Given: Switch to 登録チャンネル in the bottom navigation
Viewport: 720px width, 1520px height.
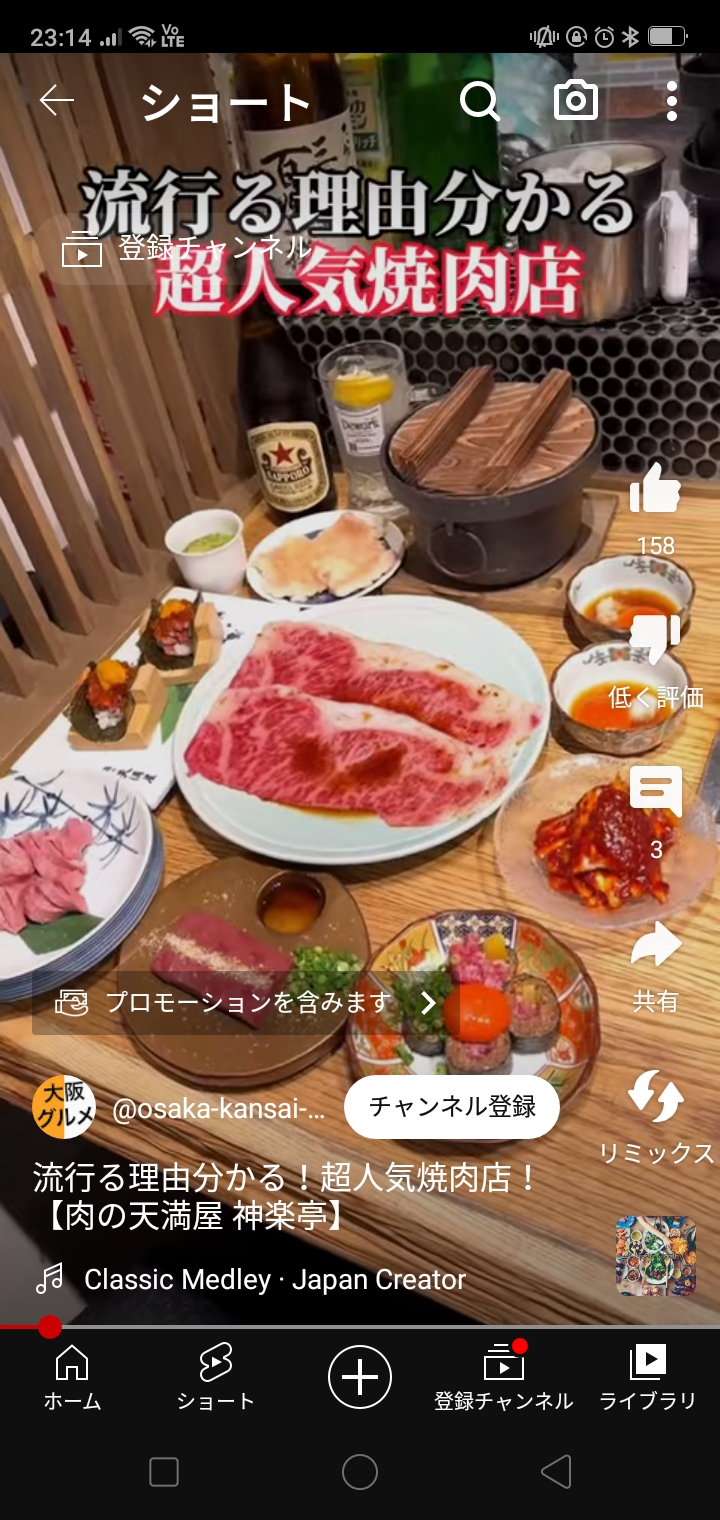Looking at the screenshot, I should (503, 1377).
